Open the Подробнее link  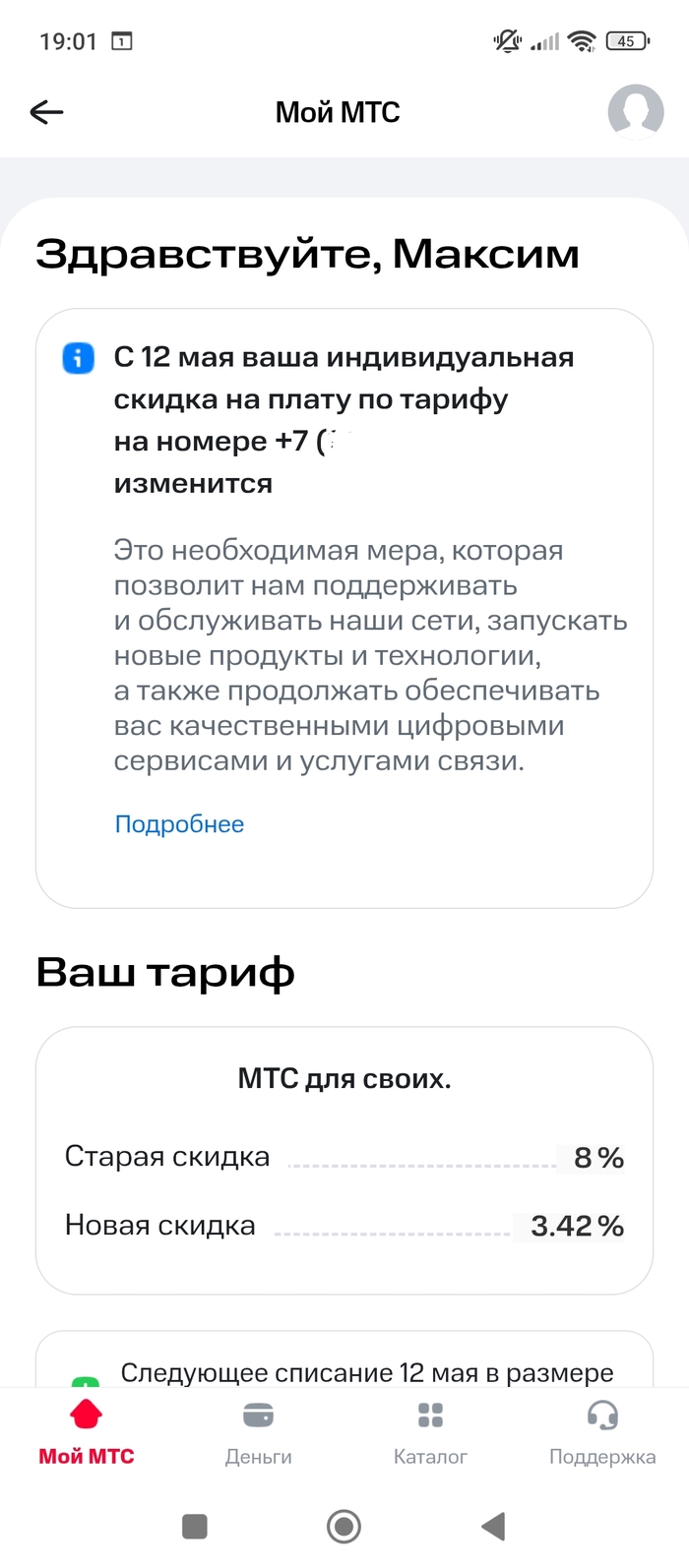click(179, 824)
